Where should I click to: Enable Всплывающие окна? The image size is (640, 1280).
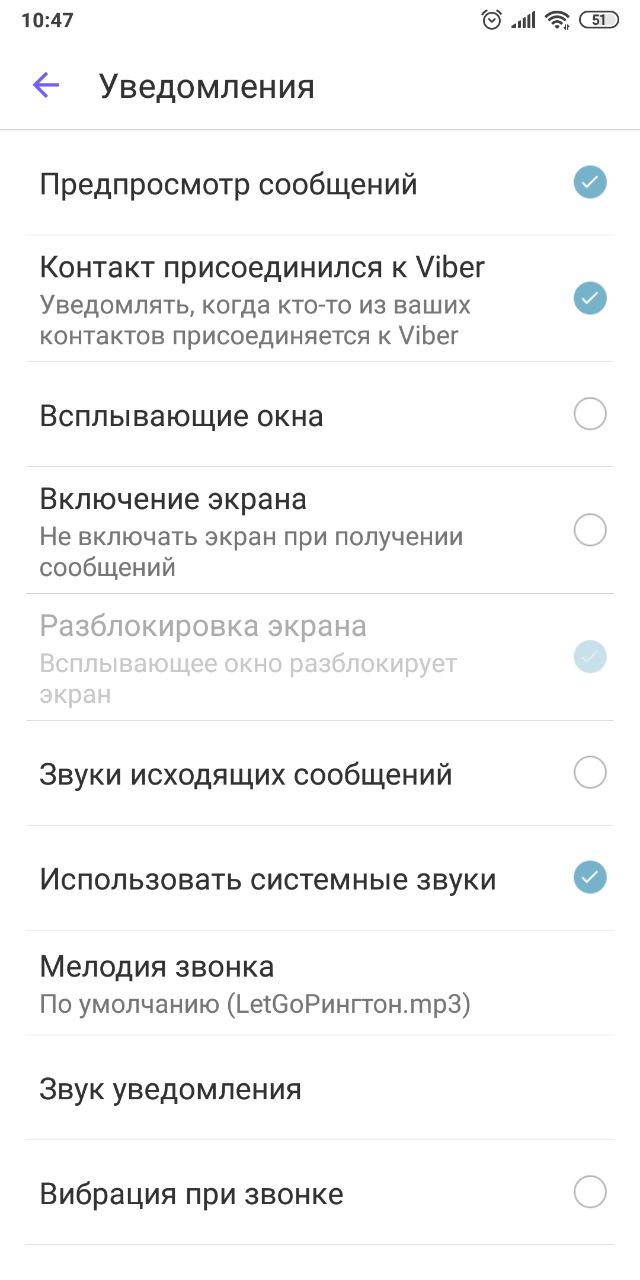pos(590,413)
